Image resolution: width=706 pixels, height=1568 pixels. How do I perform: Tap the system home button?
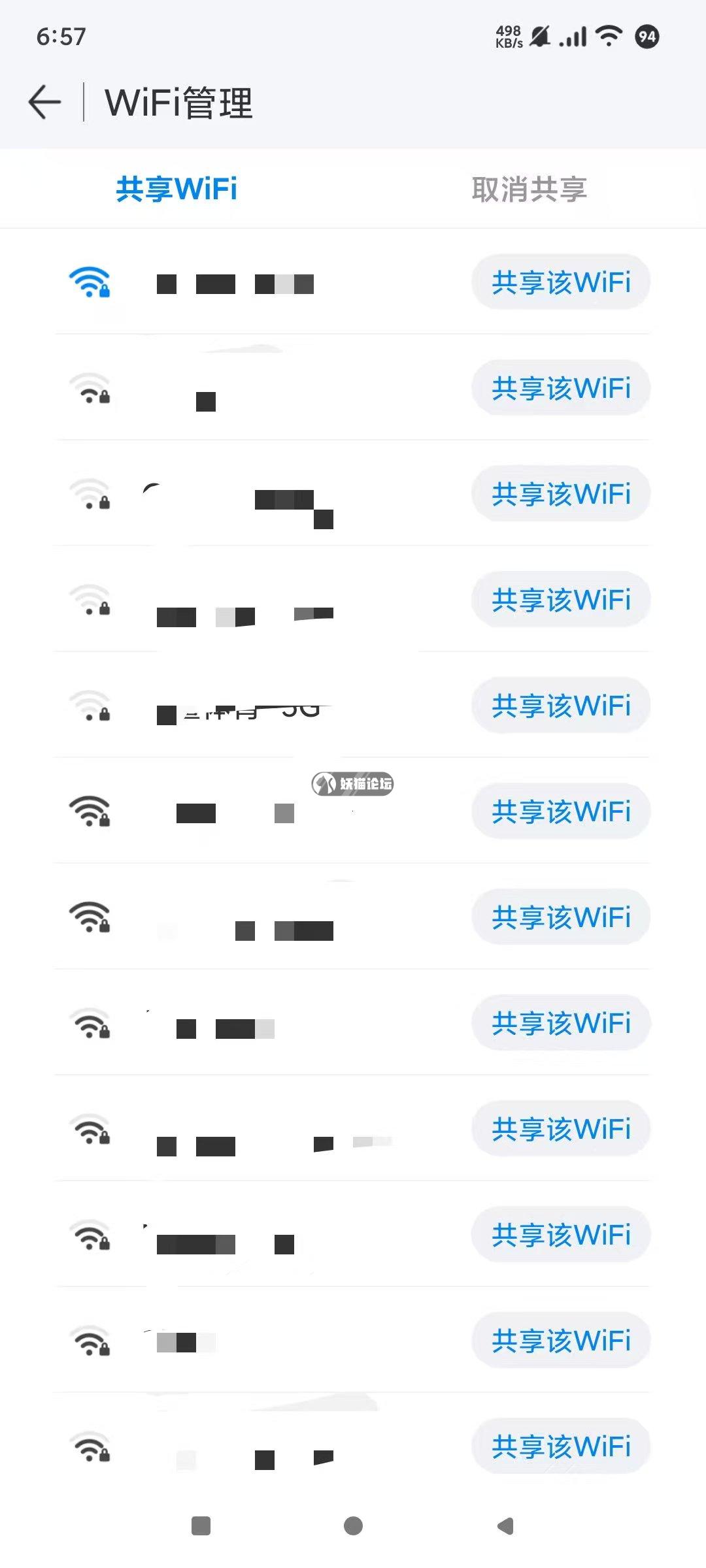[x=353, y=1526]
